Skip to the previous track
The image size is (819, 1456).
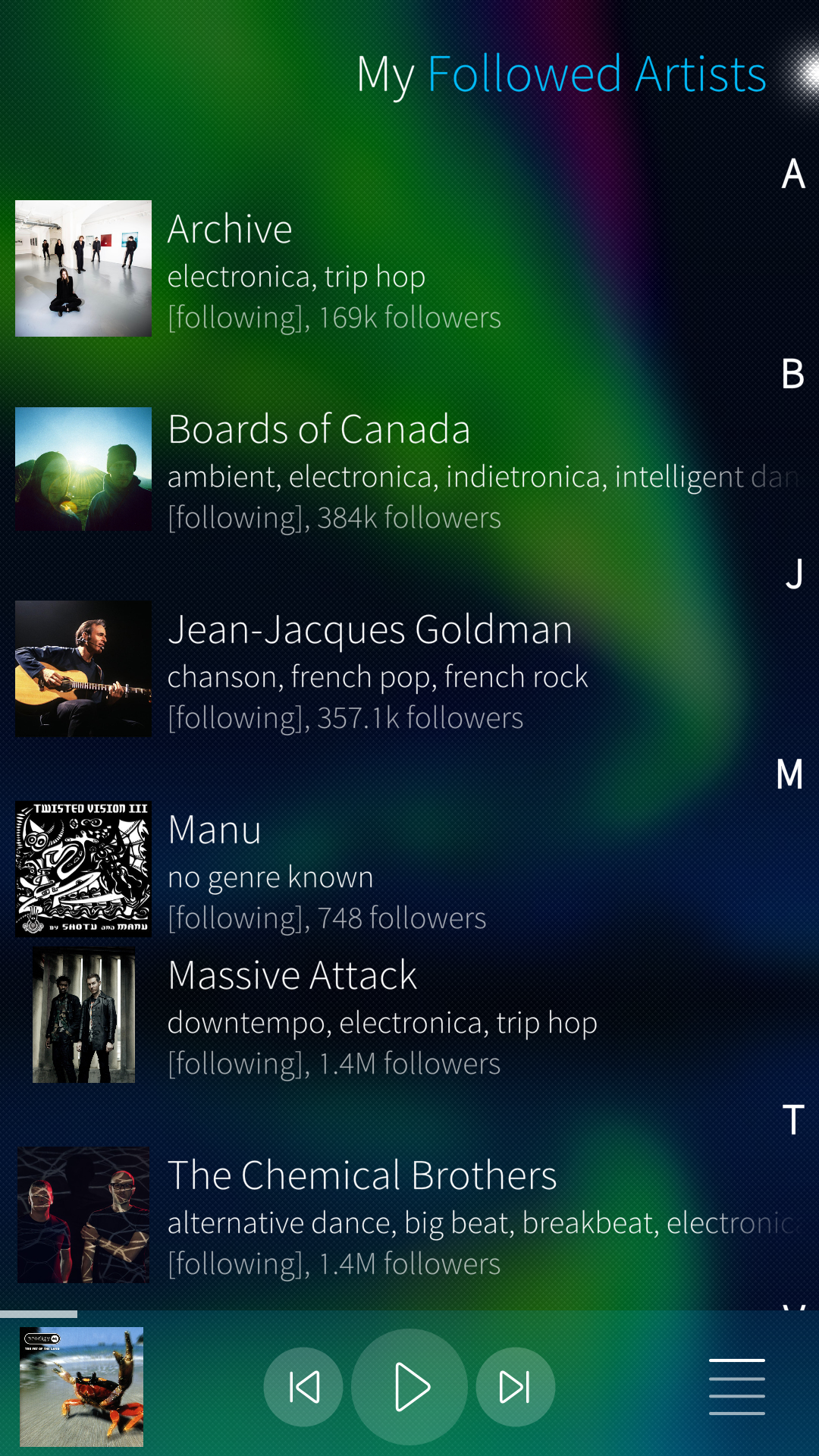[303, 1387]
